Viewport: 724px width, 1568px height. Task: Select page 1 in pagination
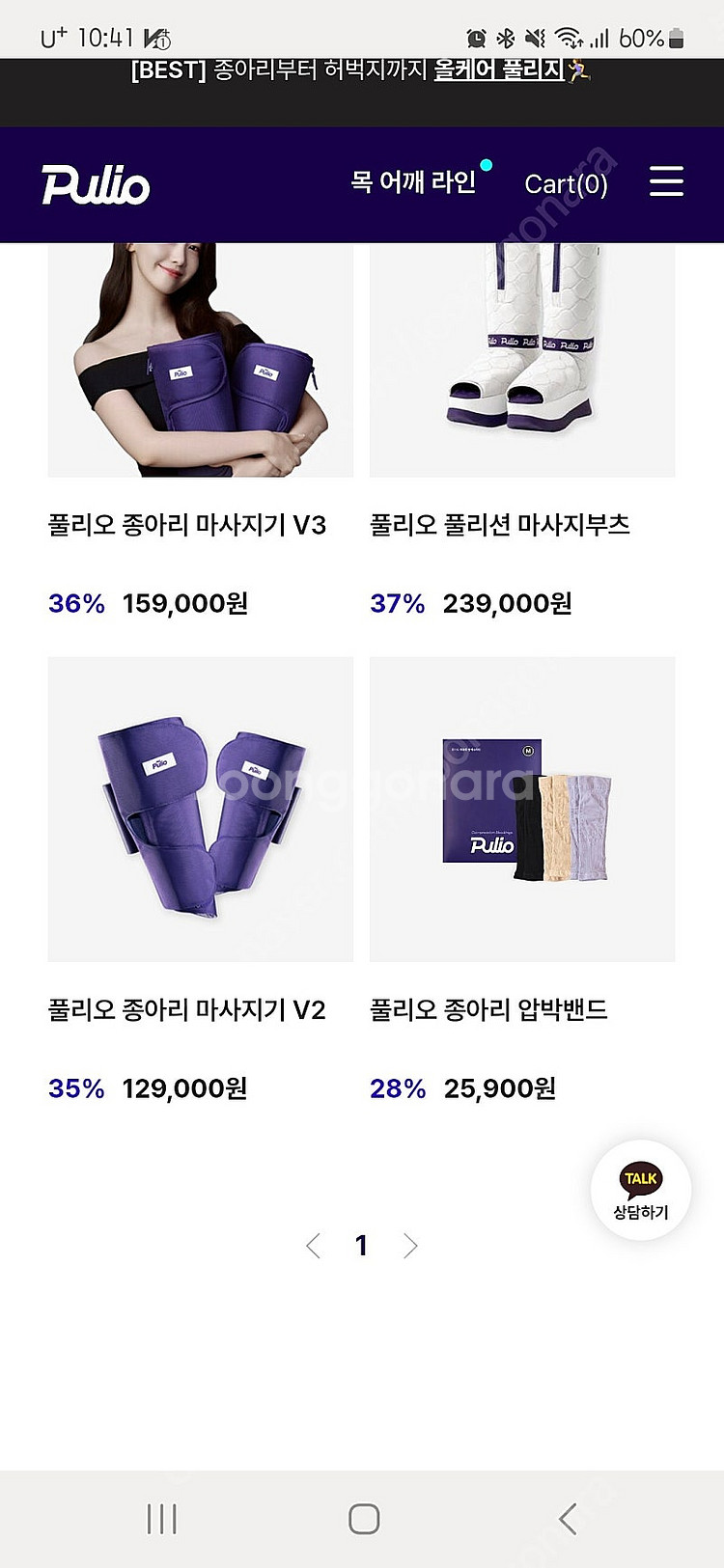pyautogui.click(x=362, y=1246)
